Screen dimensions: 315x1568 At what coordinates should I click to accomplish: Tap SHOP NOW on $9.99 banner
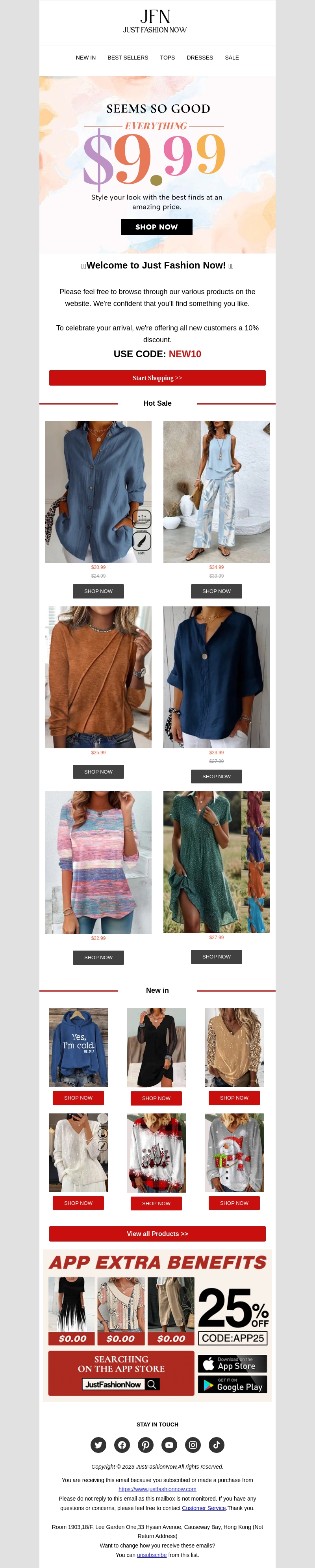click(156, 227)
